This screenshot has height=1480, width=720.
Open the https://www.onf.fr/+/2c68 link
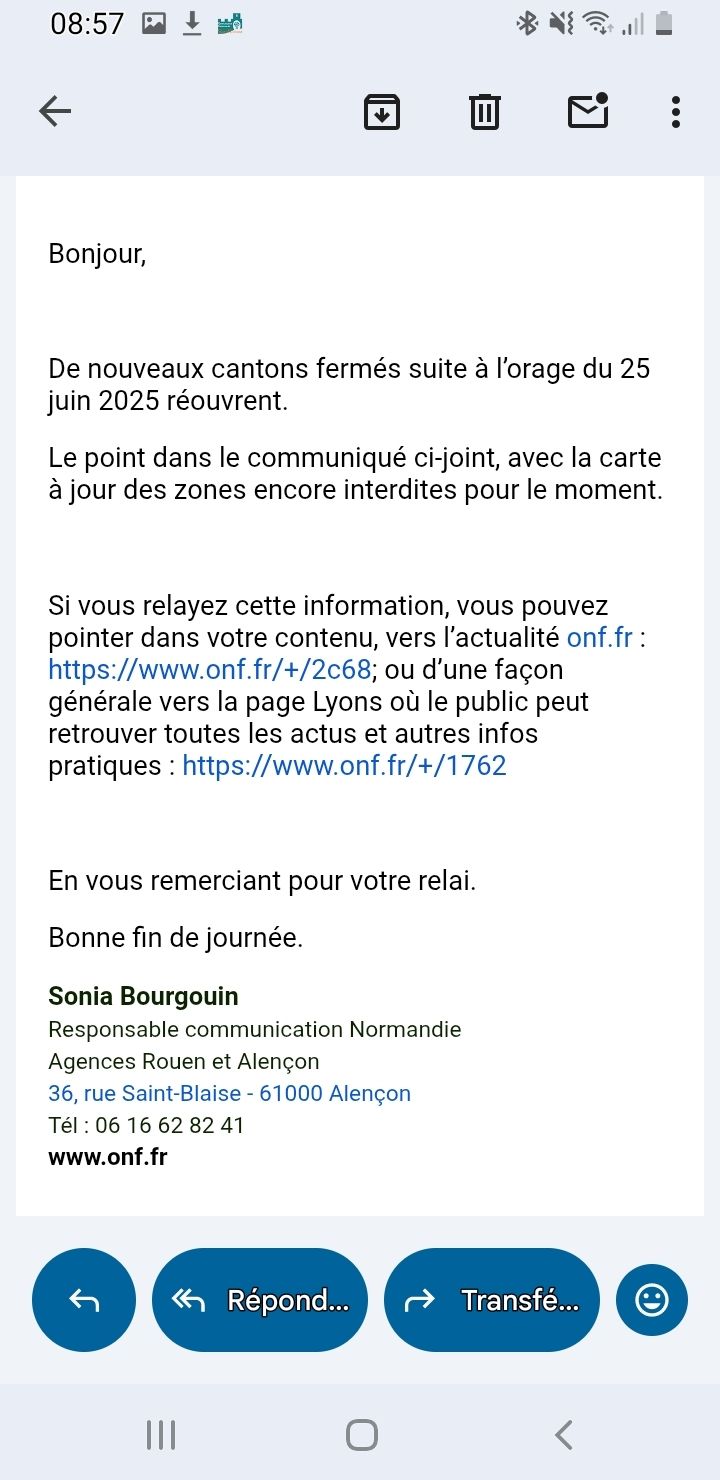click(x=210, y=669)
